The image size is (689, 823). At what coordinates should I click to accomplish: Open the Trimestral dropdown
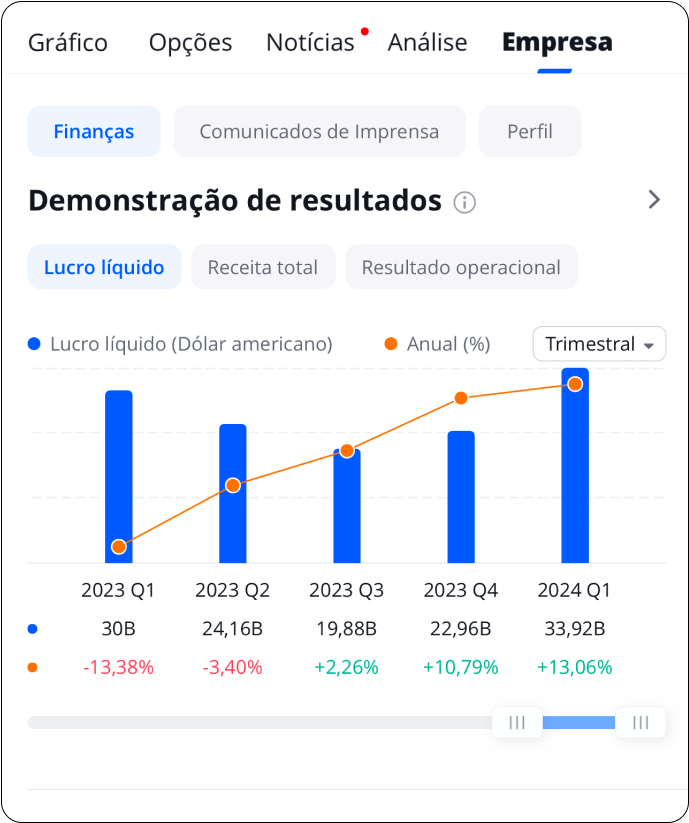[x=599, y=344]
